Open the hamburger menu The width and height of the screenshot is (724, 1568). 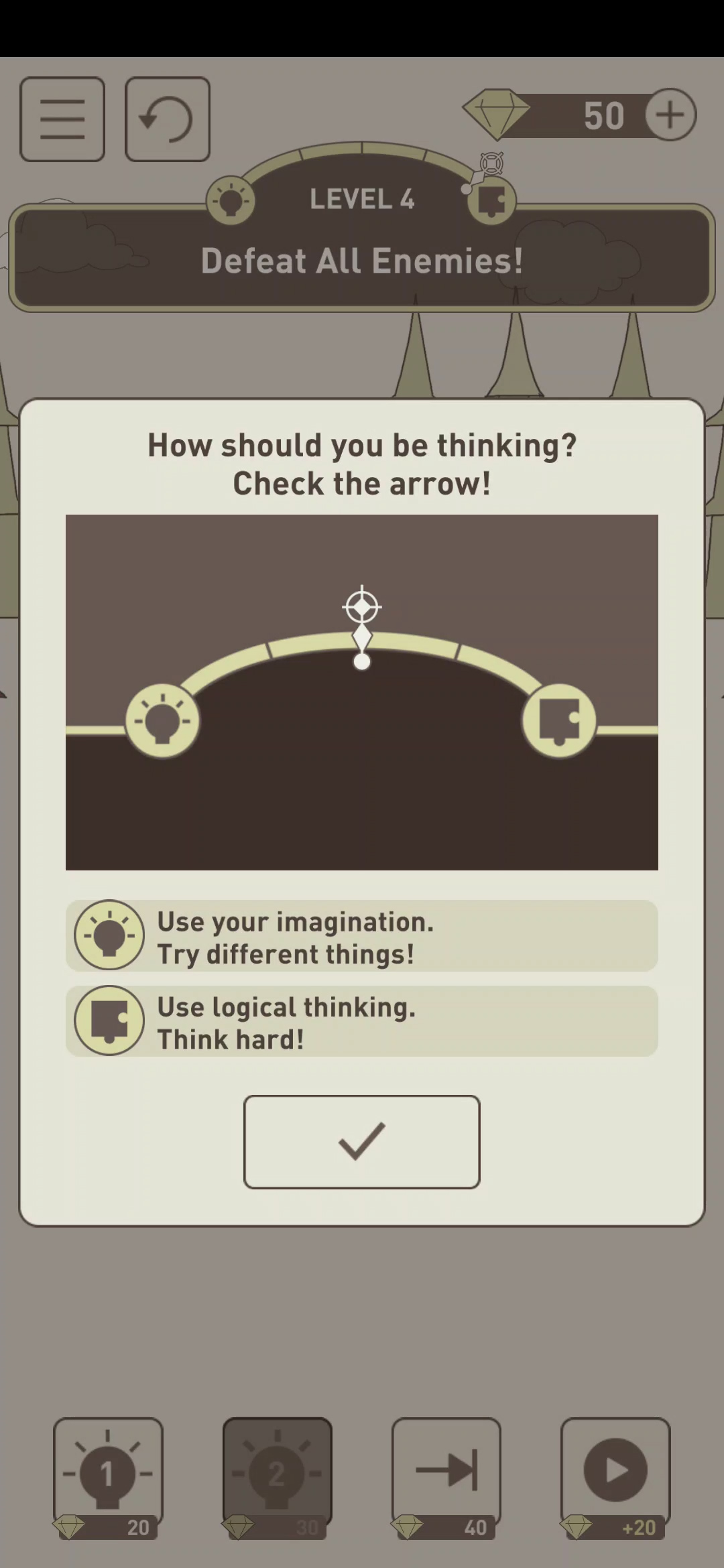click(62, 119)
